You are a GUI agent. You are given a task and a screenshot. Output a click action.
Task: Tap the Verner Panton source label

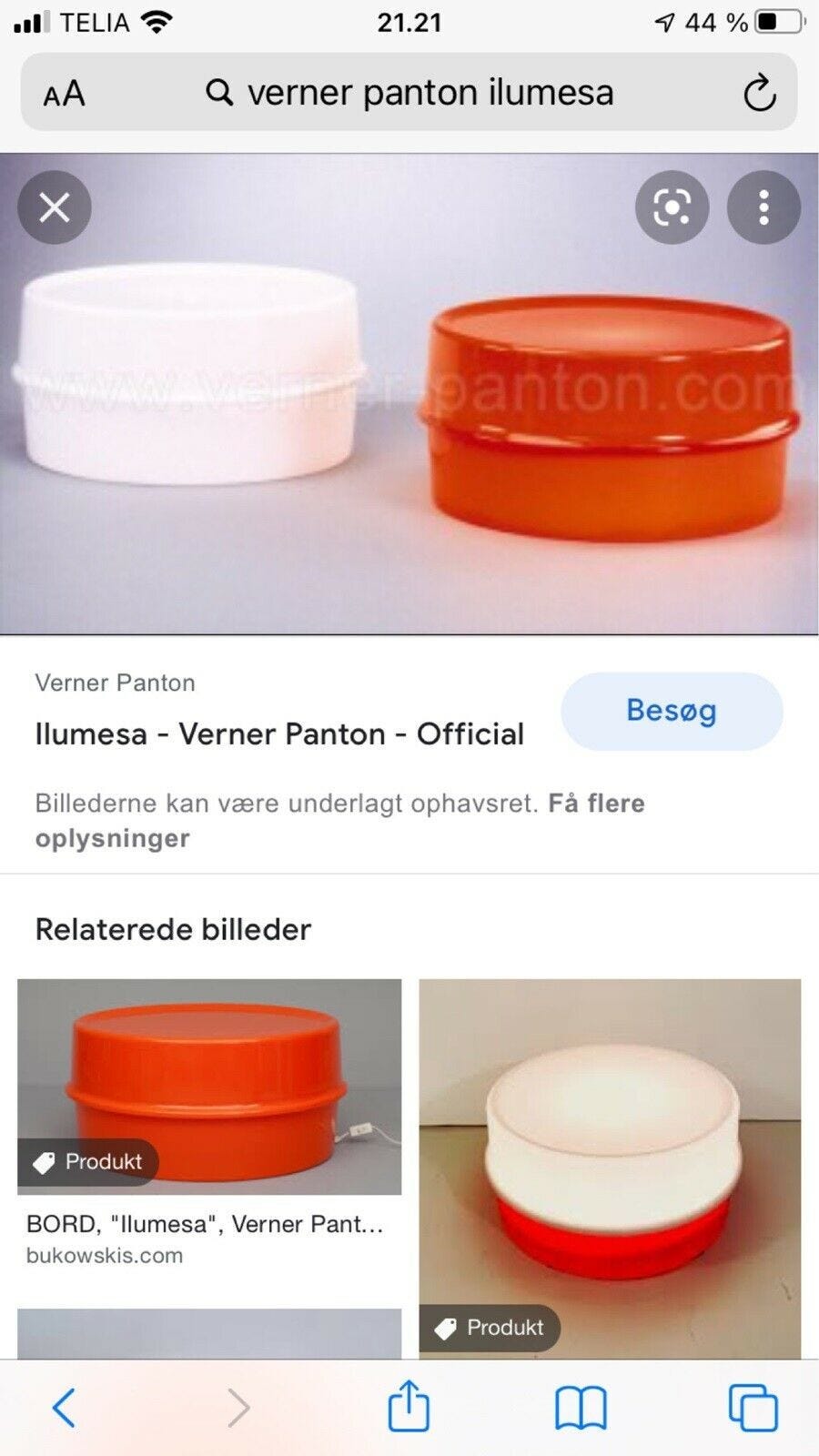115,682
